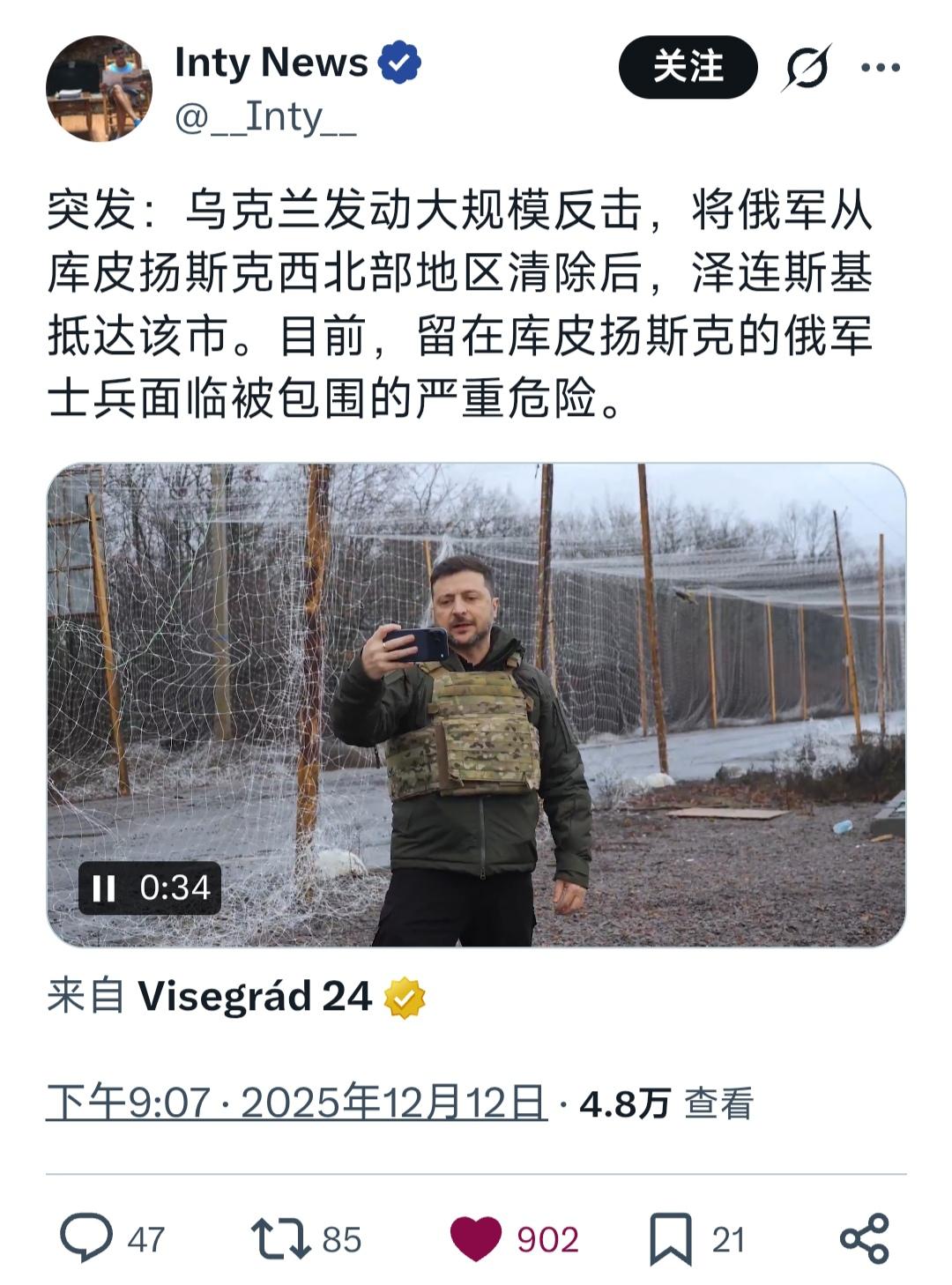
Task: Share this post
Action: [864, 1238]
